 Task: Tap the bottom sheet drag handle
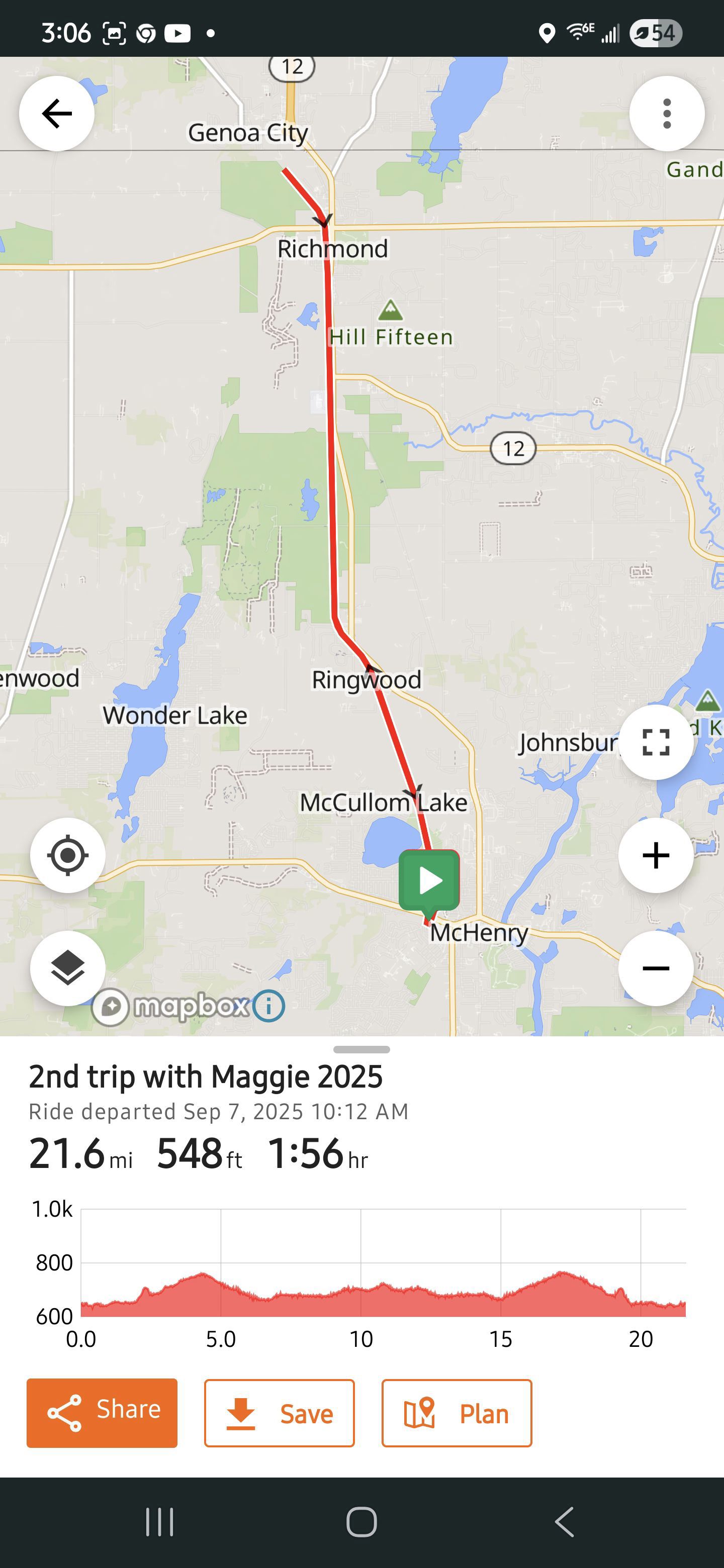tap(361, 1049)
